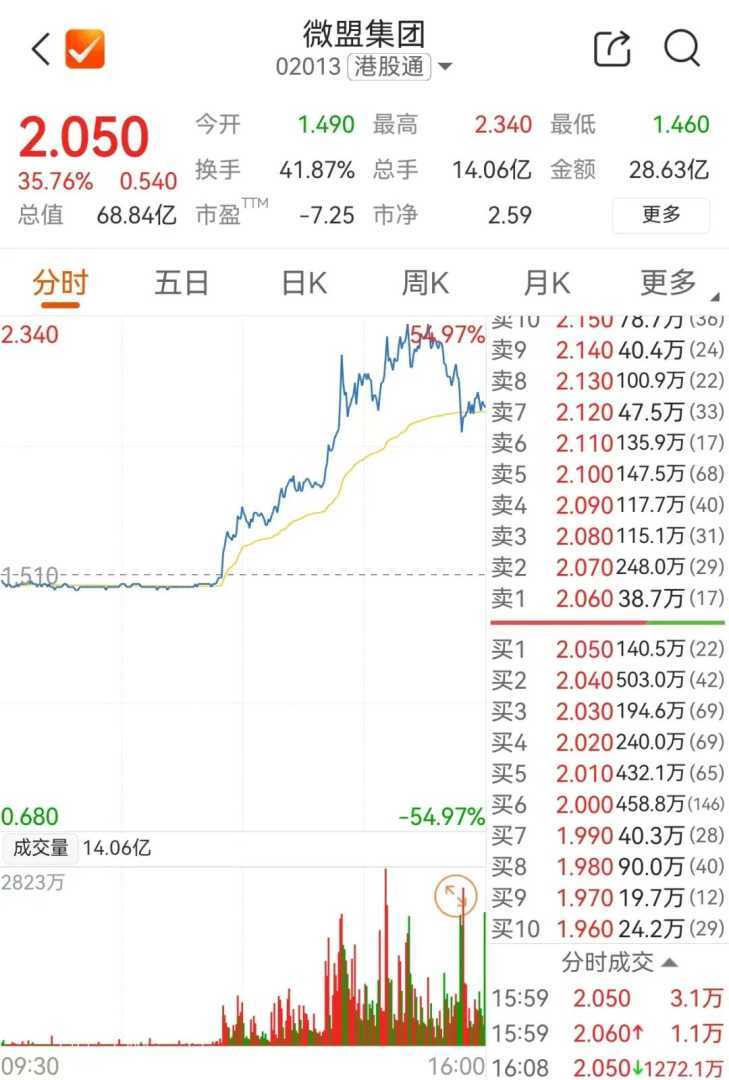Expand the 港股通 stock dropdown
This screenshot has height=1080, width=729.
[x=445, y=68]
